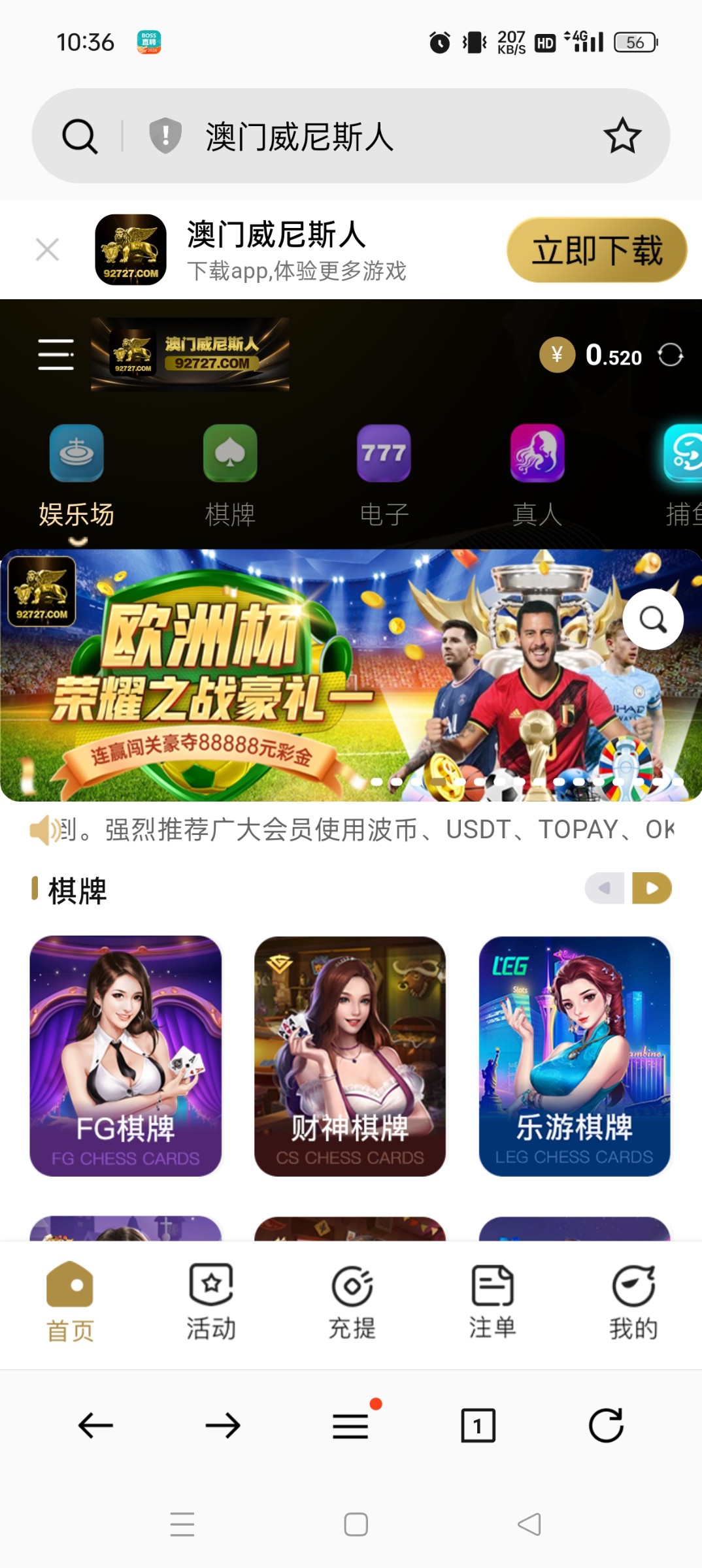Viewport: 702px width, 1568px height.
Task: Tap the browser address bar search icon
Action: click(80, 136)
